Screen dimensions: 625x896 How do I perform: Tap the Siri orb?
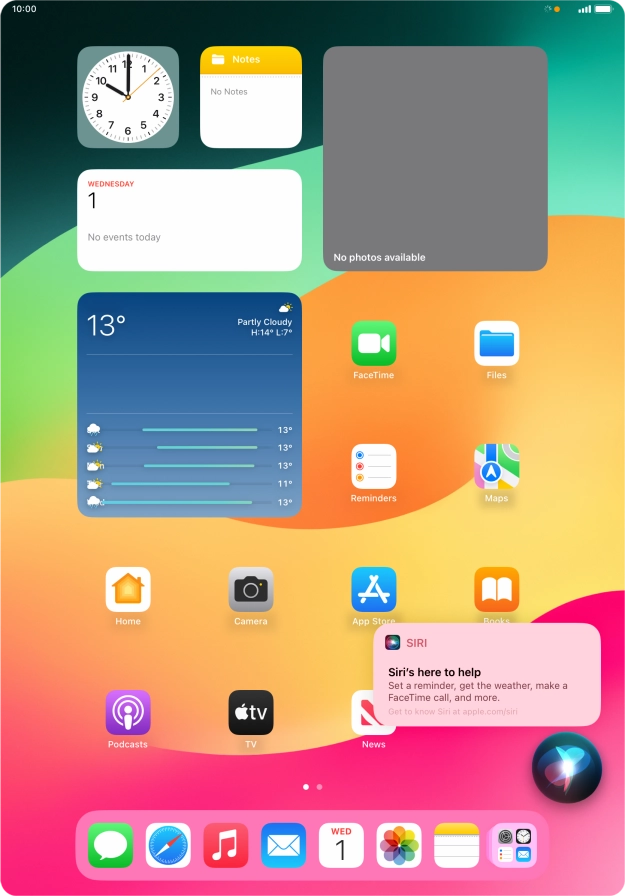(x=566, y=768)
